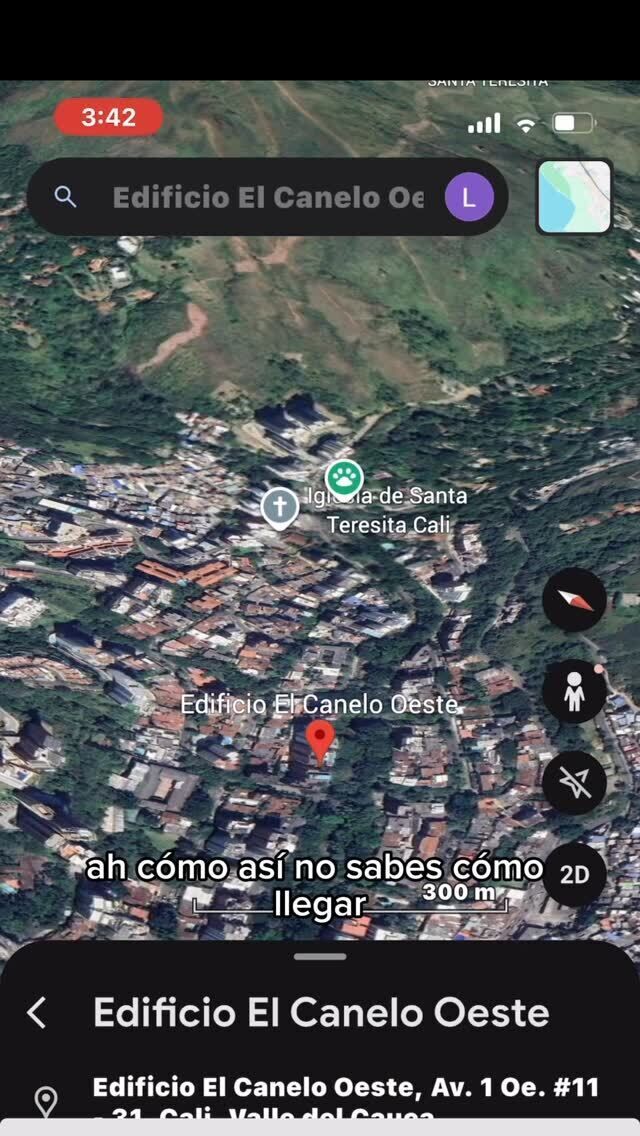Tap the red pin for Edificio El Canelo Oeste
640x1136 pixels.
[320, 742]
